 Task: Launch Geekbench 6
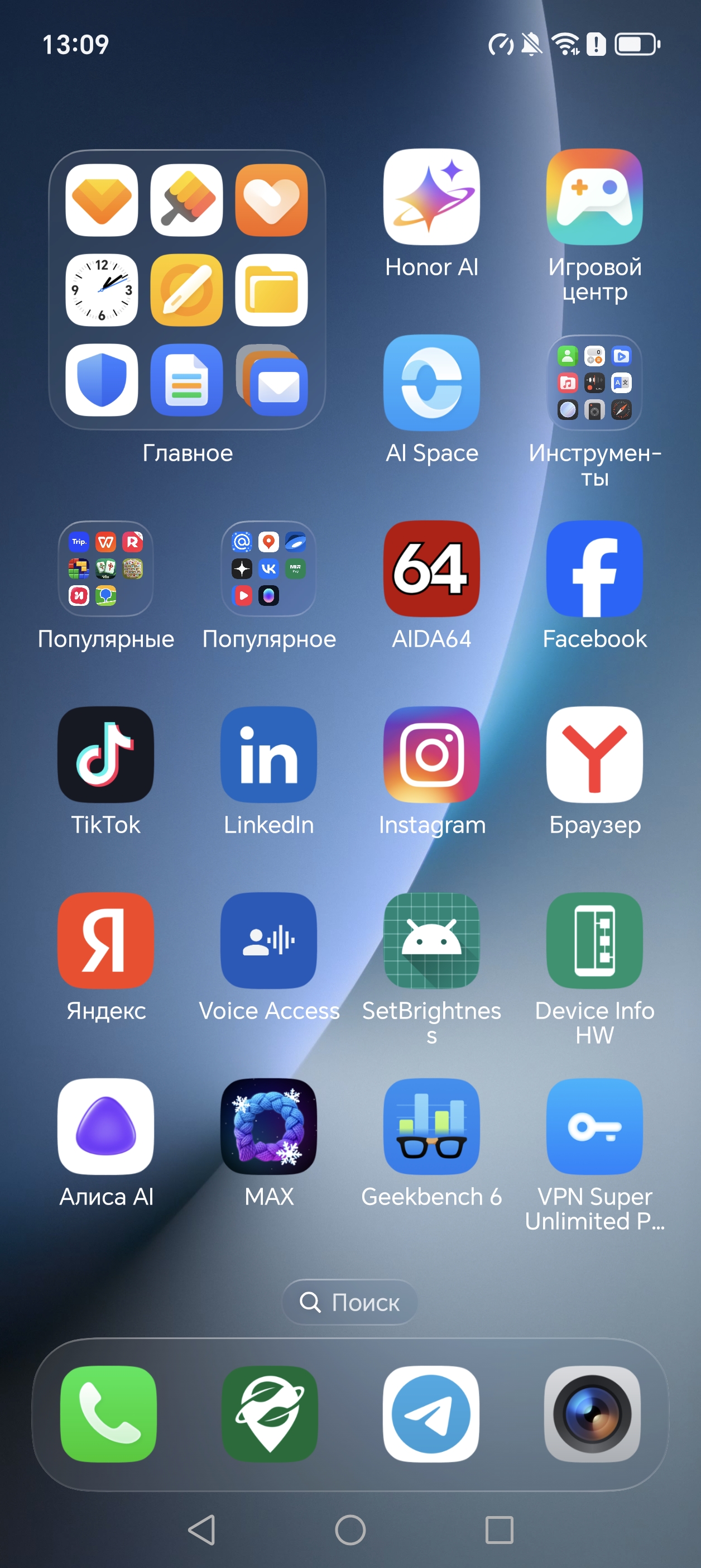(431, 1126)
